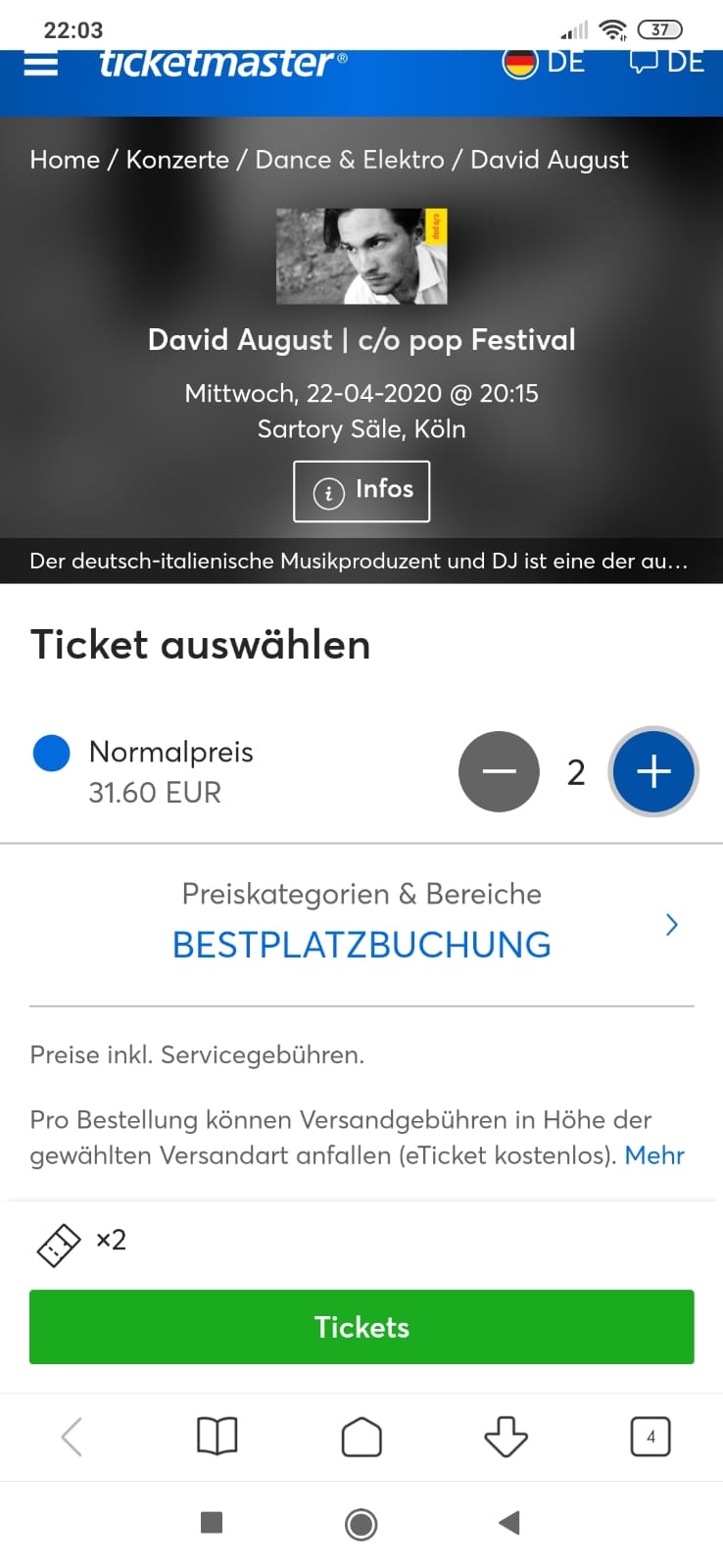Image resolution: width=723 pixels, height=1568 pixels.
Task: Open the David August breadcrumb
Action: [x=550, y=160]
